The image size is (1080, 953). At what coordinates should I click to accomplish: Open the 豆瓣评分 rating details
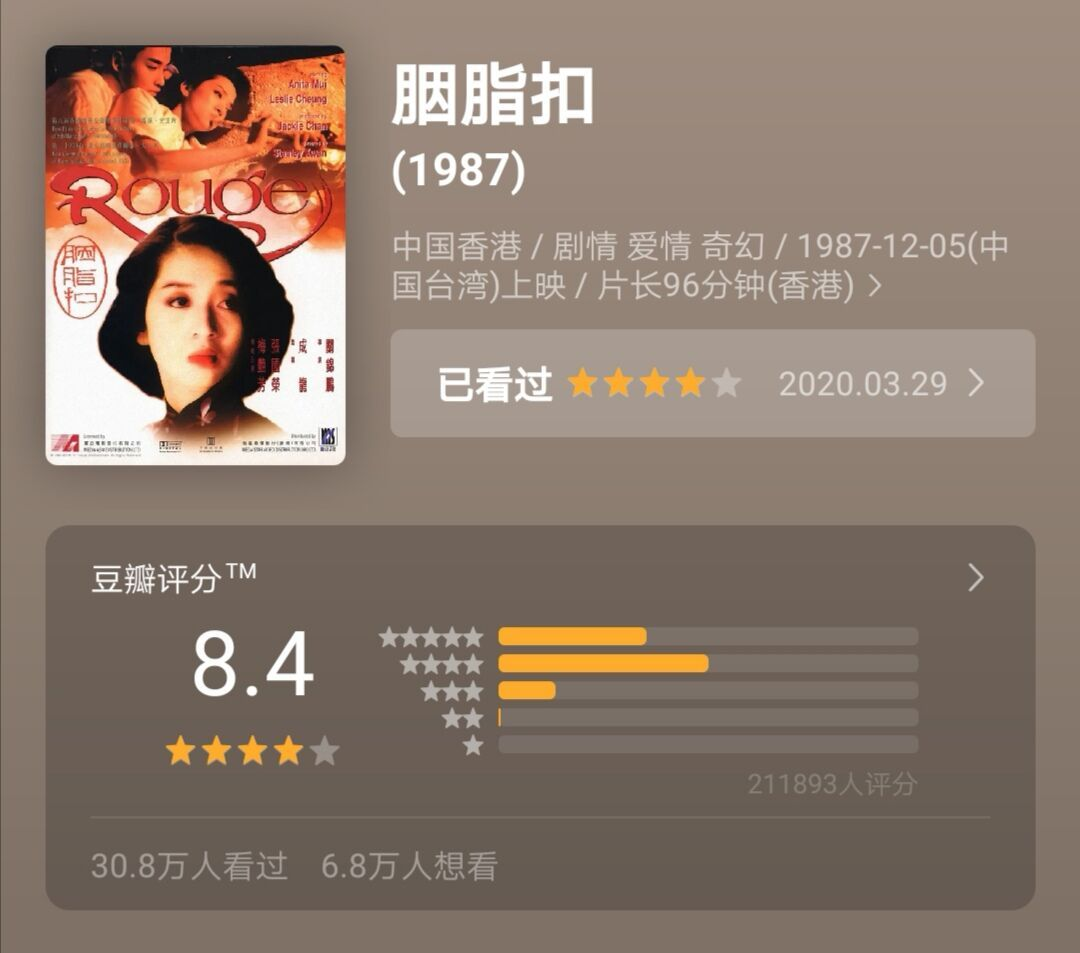tap(975, 578)
